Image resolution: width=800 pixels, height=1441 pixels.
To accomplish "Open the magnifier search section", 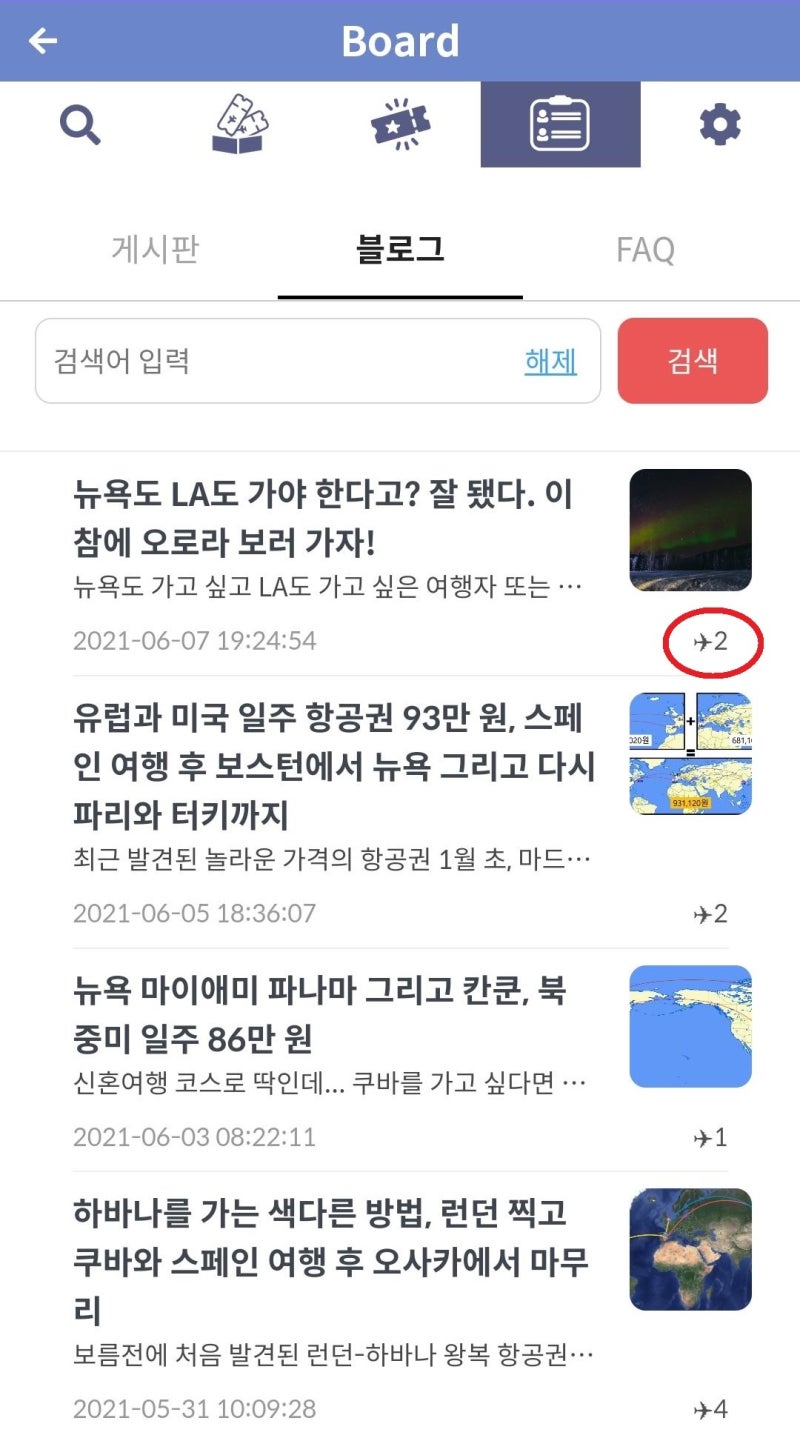I will 80,125.
